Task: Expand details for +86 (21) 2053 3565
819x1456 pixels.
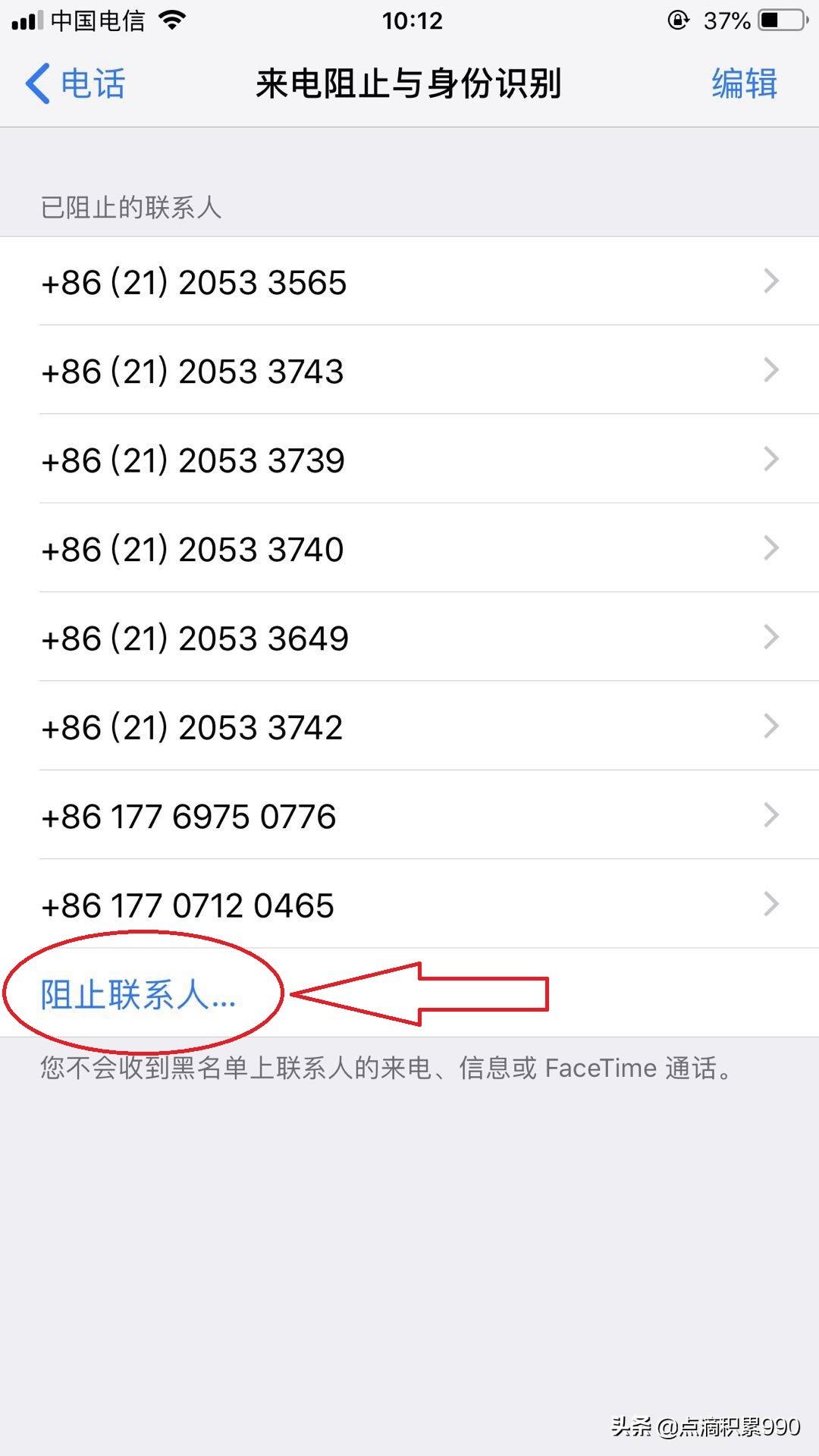Action: (770, 281)
